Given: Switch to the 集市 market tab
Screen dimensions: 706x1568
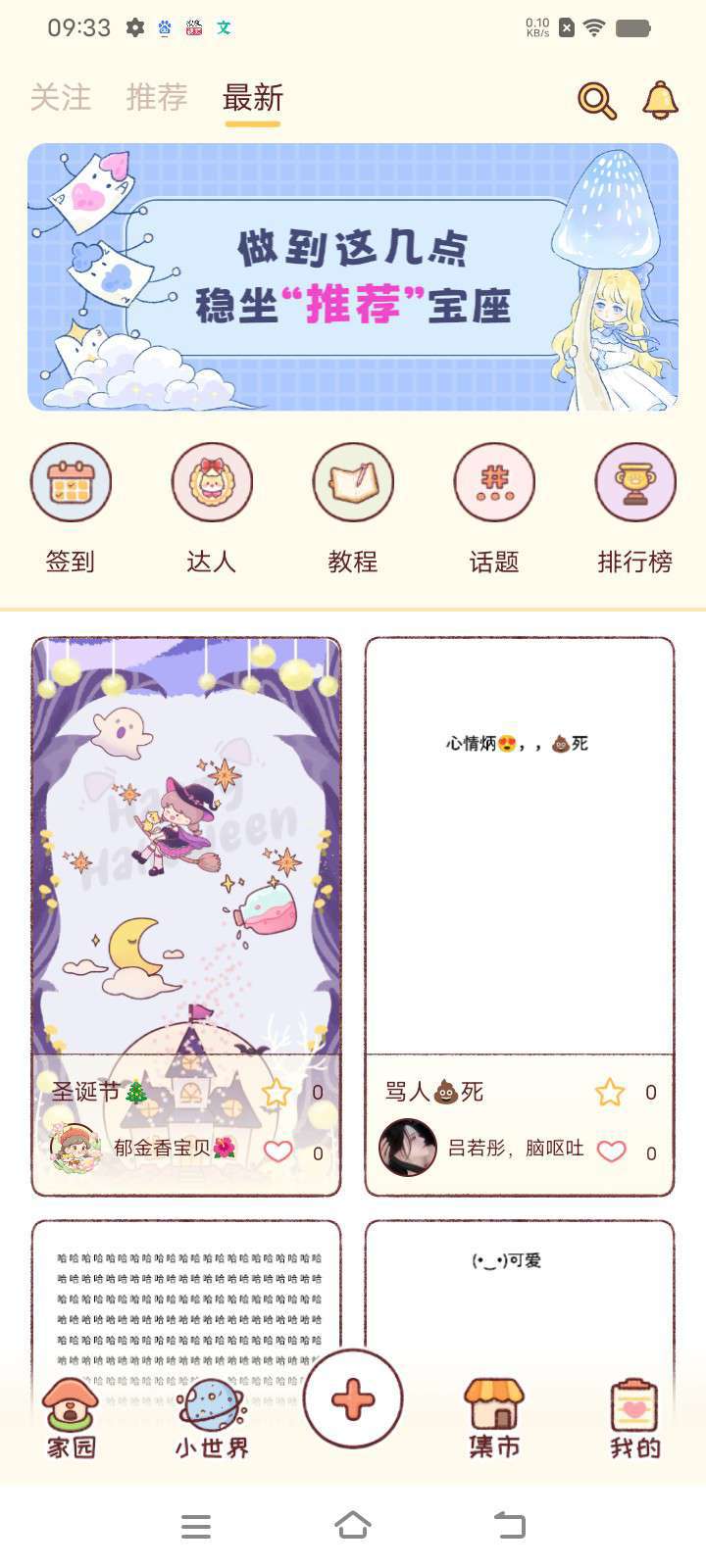Looking at the screenshot, I should (x=494, y=1416).
